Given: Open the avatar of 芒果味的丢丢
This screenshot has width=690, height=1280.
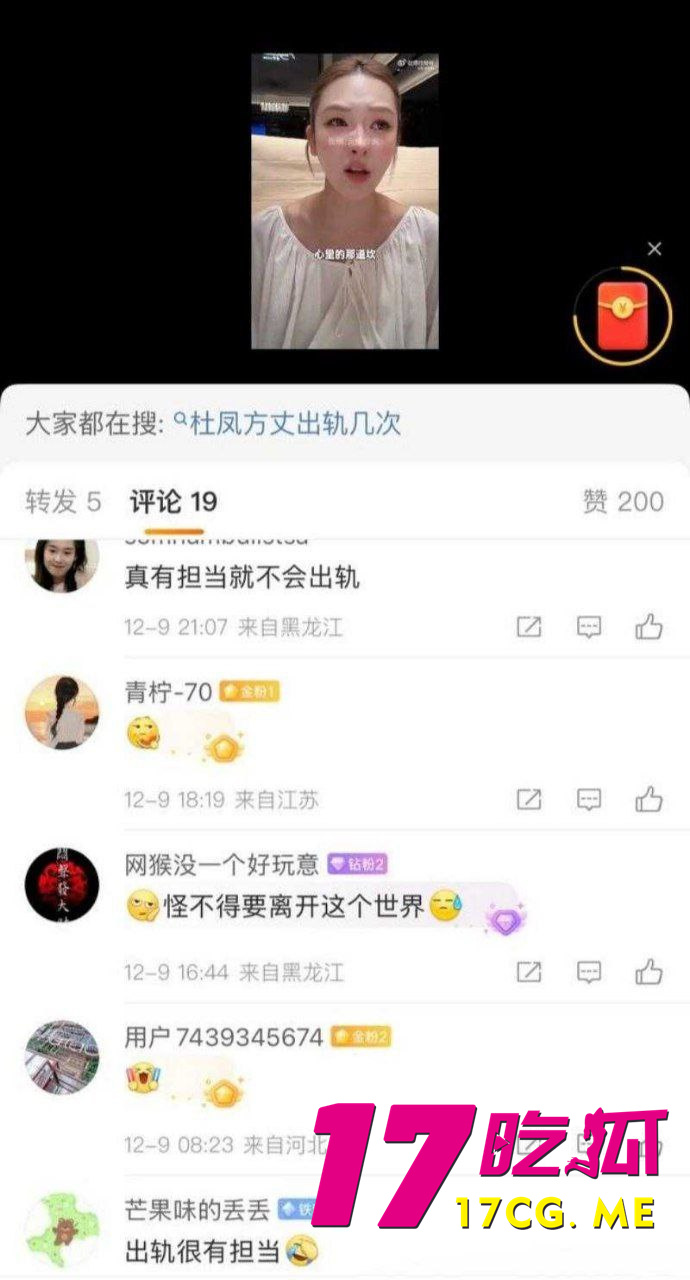Looking at the screenshot, I should point(62,1229).
